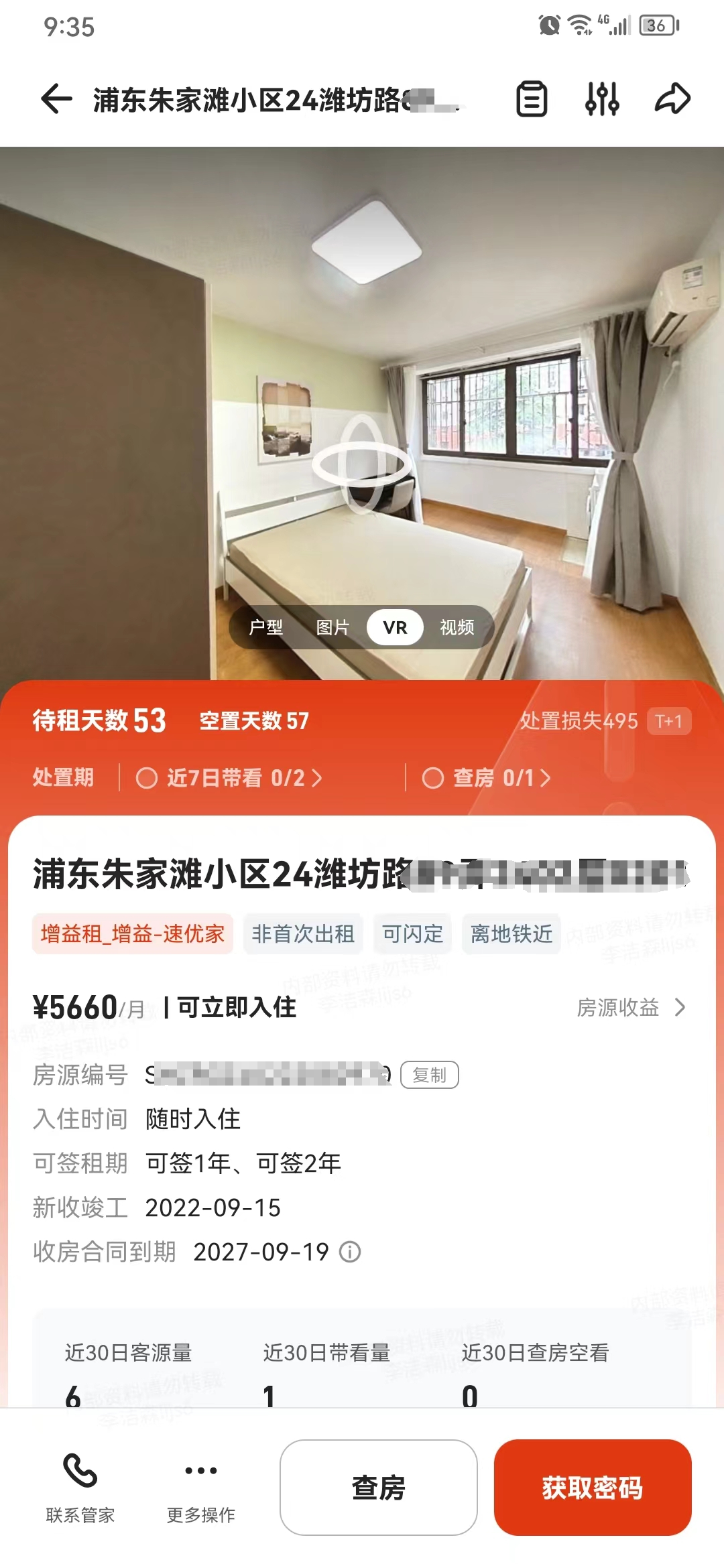Enter the VR room view in photo
The image size is (724, 1568).
(x=362, y=464)
